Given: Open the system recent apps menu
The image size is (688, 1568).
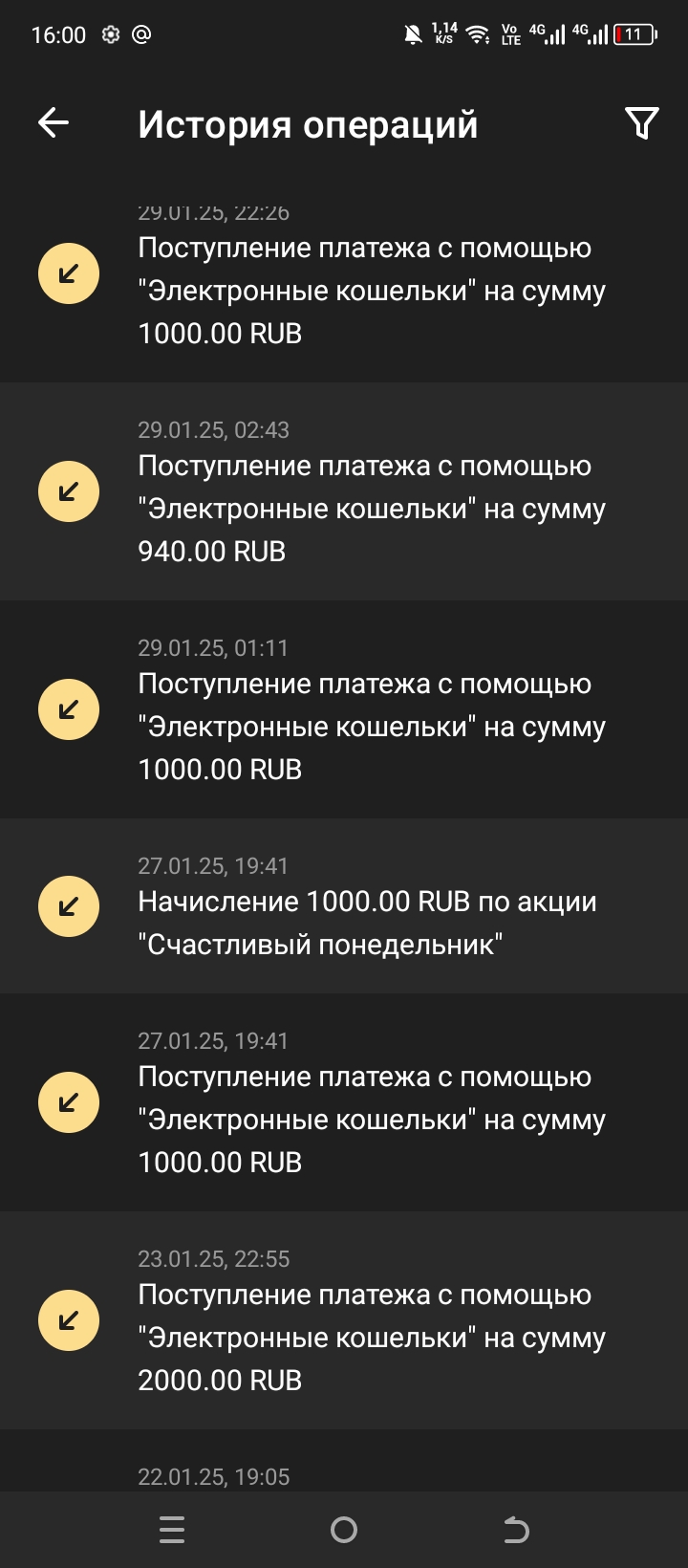Looking at the screenshot, I should pyautogui.click(x=172, y=1530).
